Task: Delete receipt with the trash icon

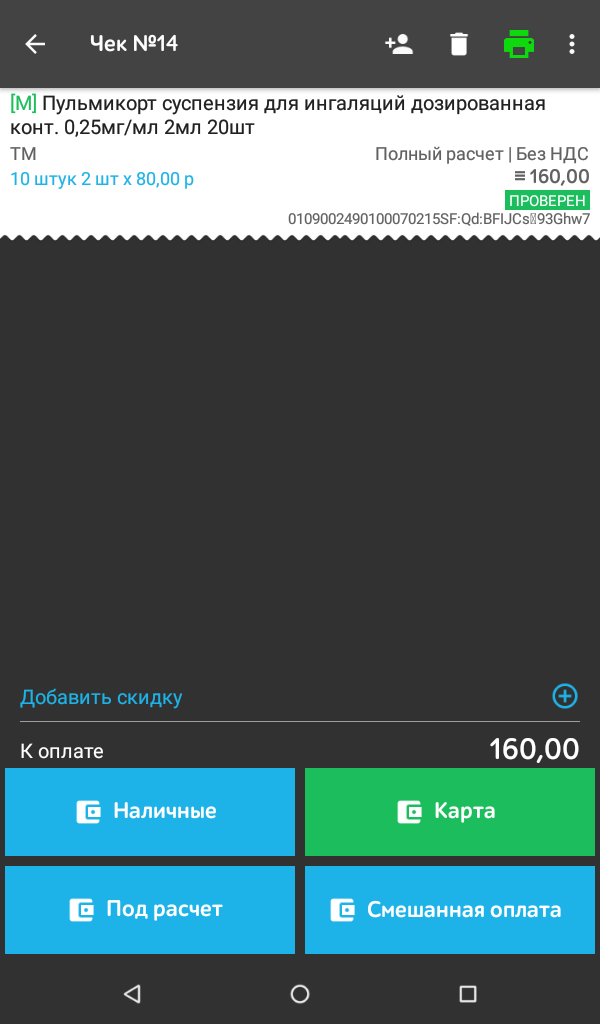Action: 459,44
